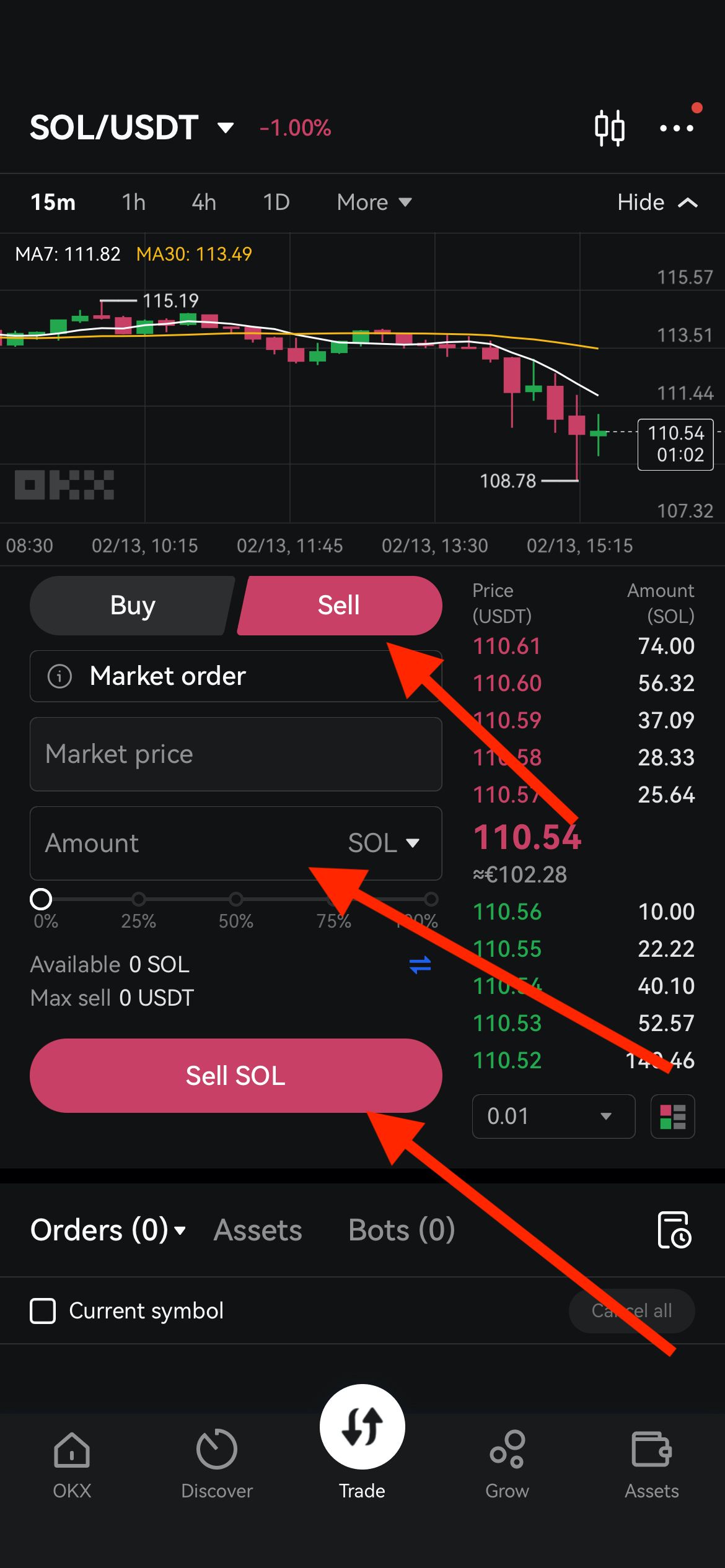Open the candlestick chart view icon

click(x=609, y=128)
